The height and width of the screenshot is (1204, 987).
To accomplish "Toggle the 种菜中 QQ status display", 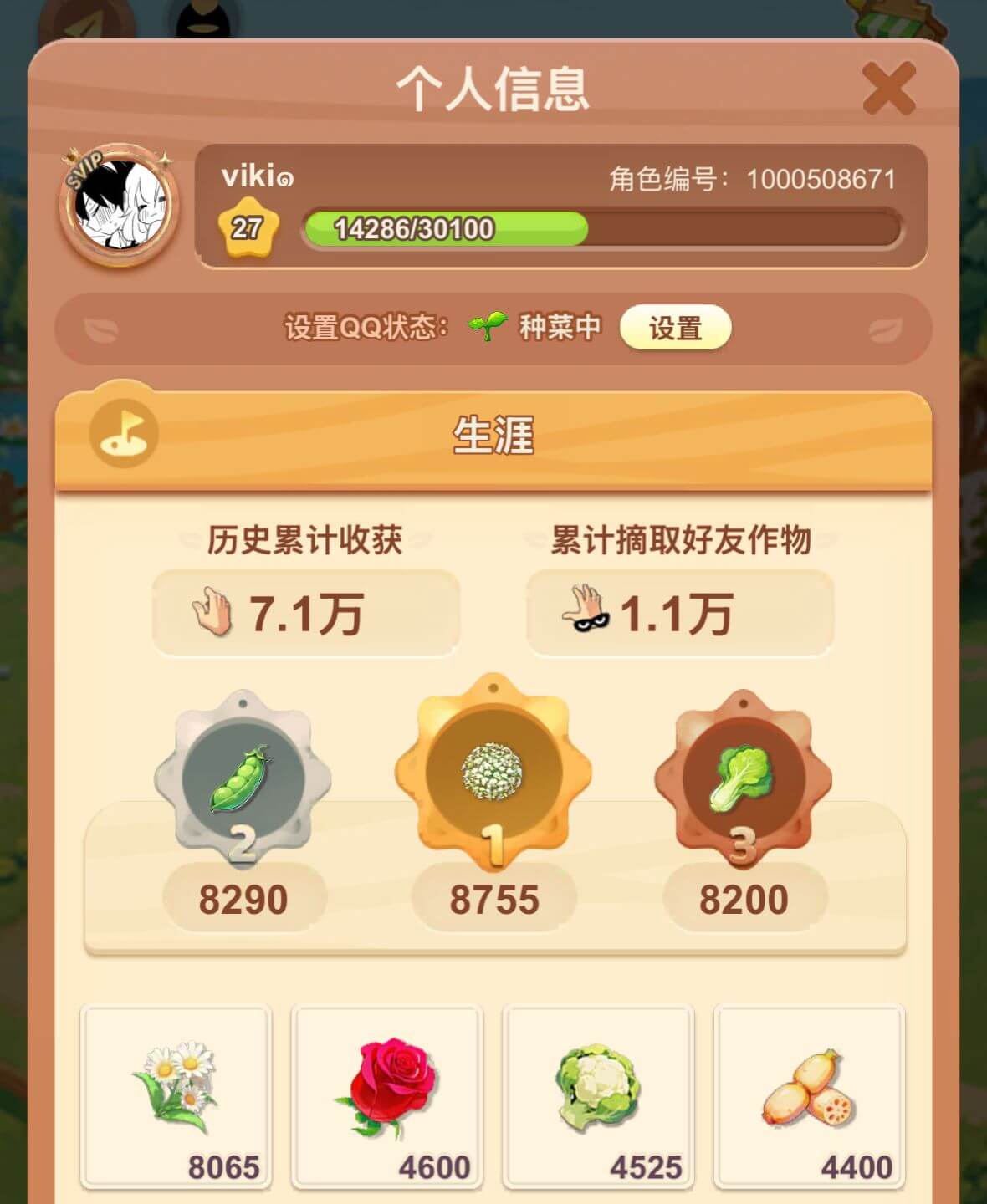I will tap(559, 328).
